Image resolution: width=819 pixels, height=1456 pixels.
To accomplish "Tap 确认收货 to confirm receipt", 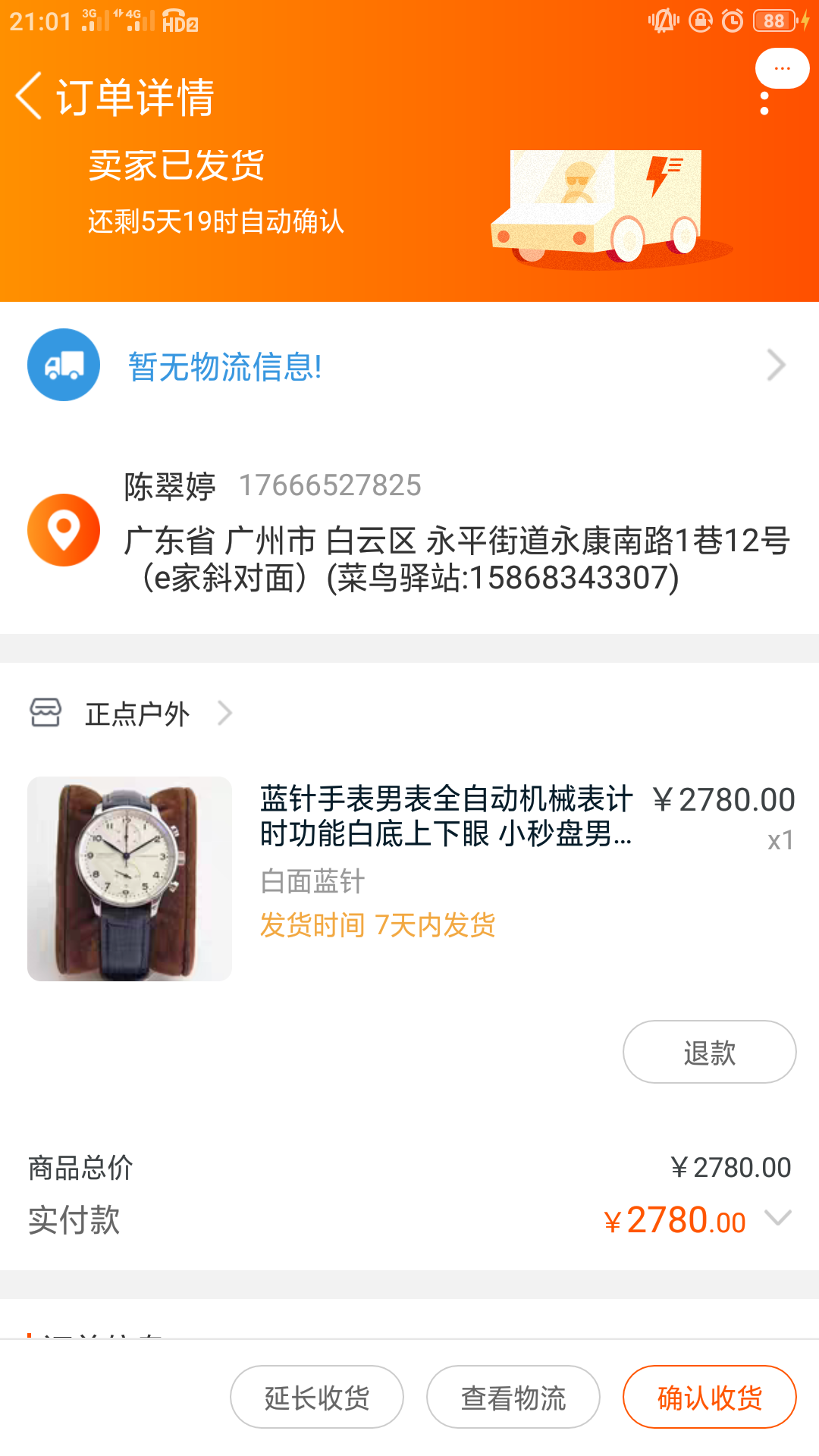I will 710,1397.
